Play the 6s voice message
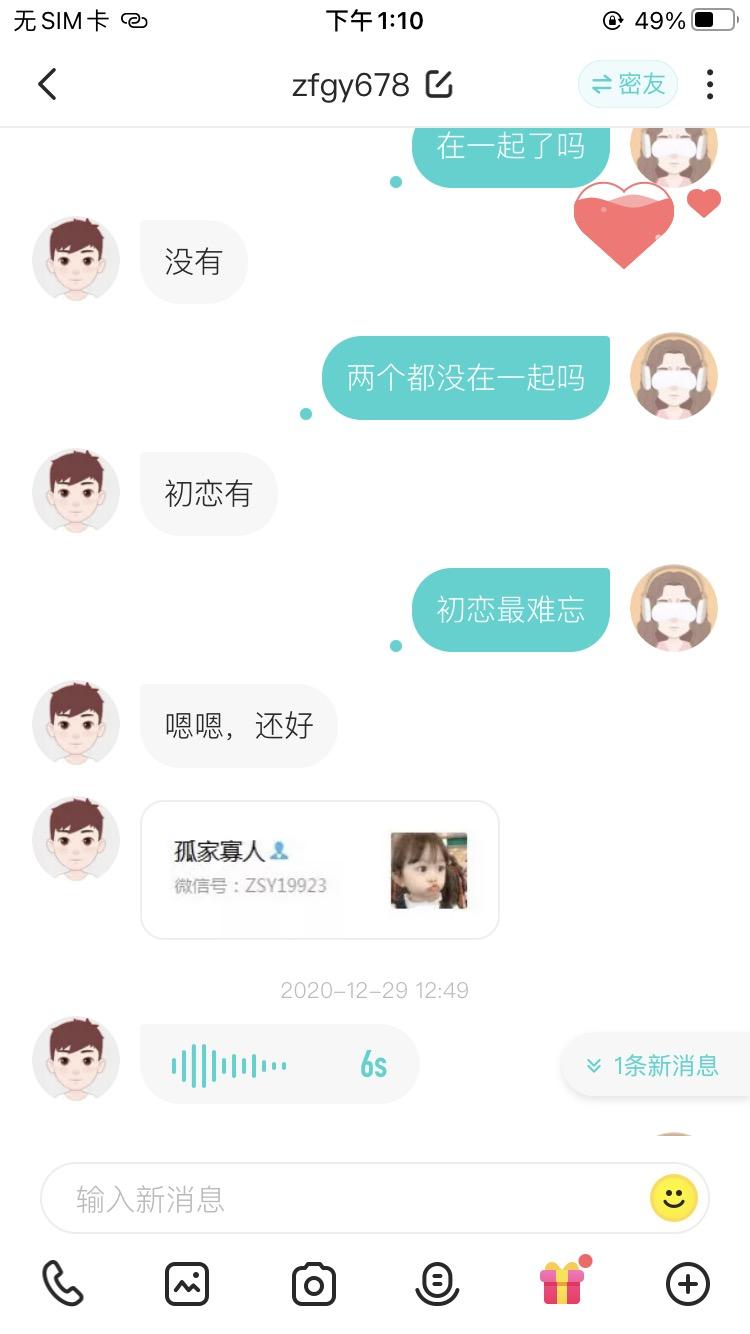The height and width of the screenshot is (1334, 750). [279, 1065]
